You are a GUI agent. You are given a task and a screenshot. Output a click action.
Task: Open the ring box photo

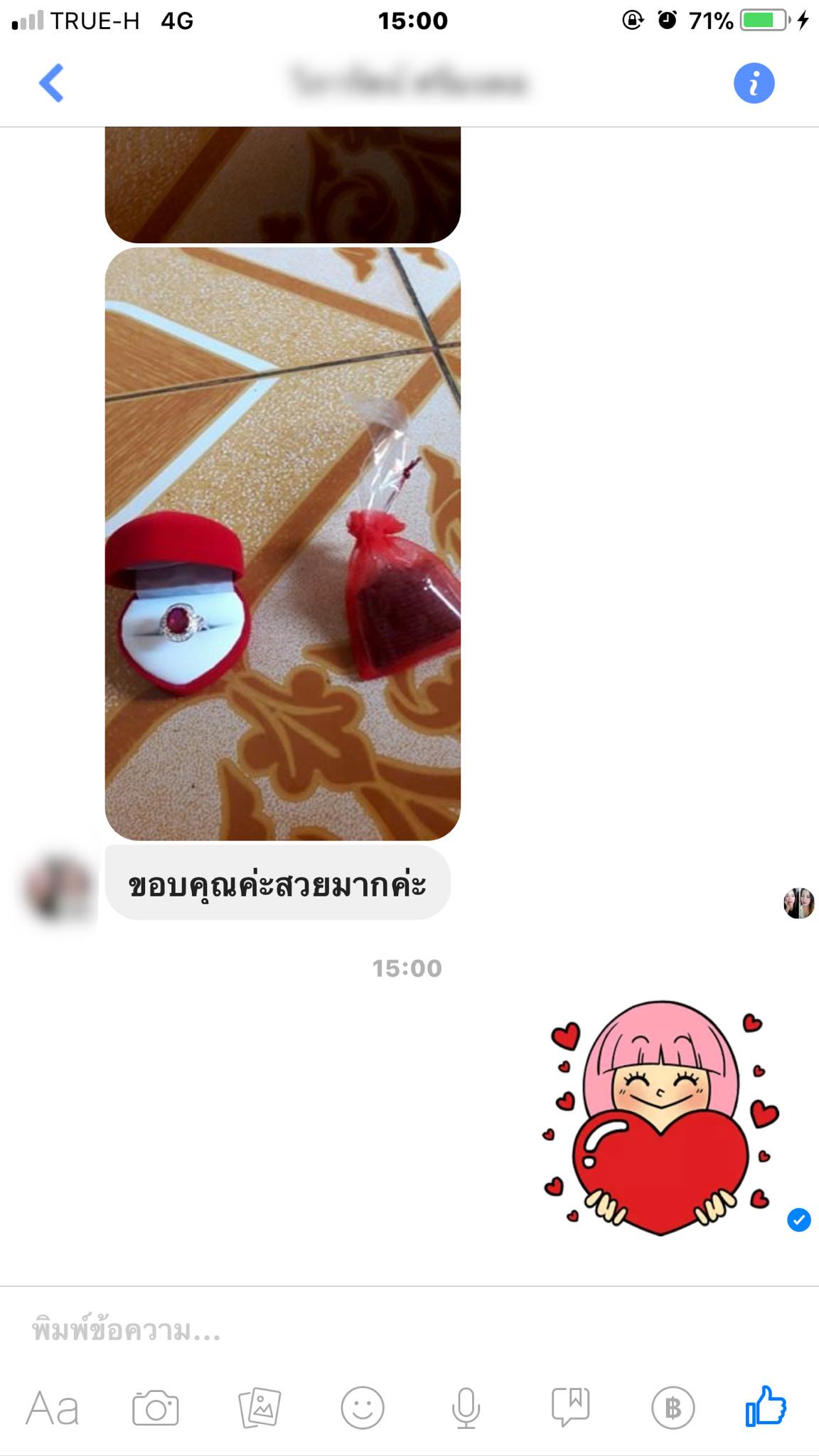click(283, 544)
